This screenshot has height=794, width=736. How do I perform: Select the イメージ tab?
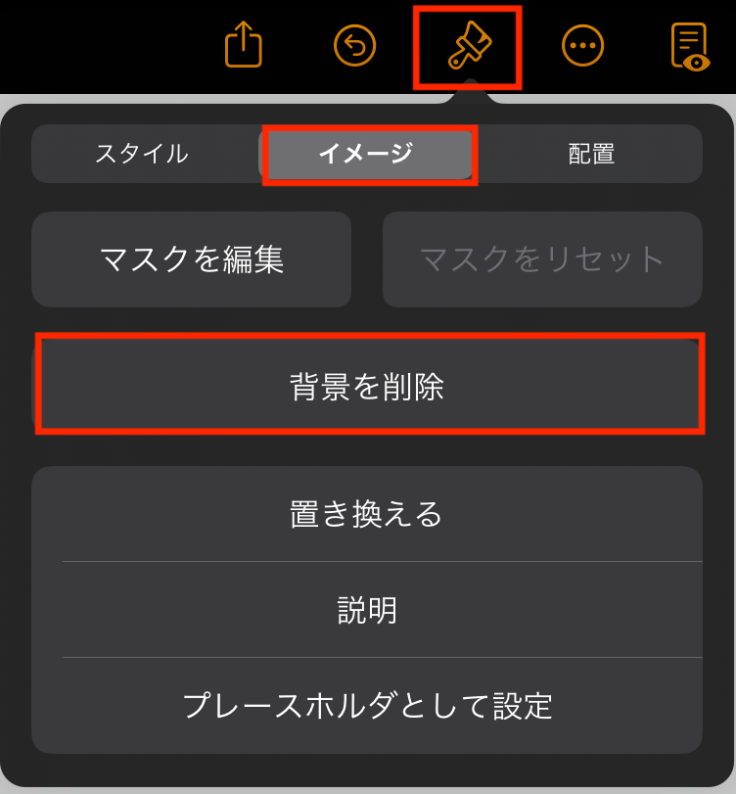(368, 154)
